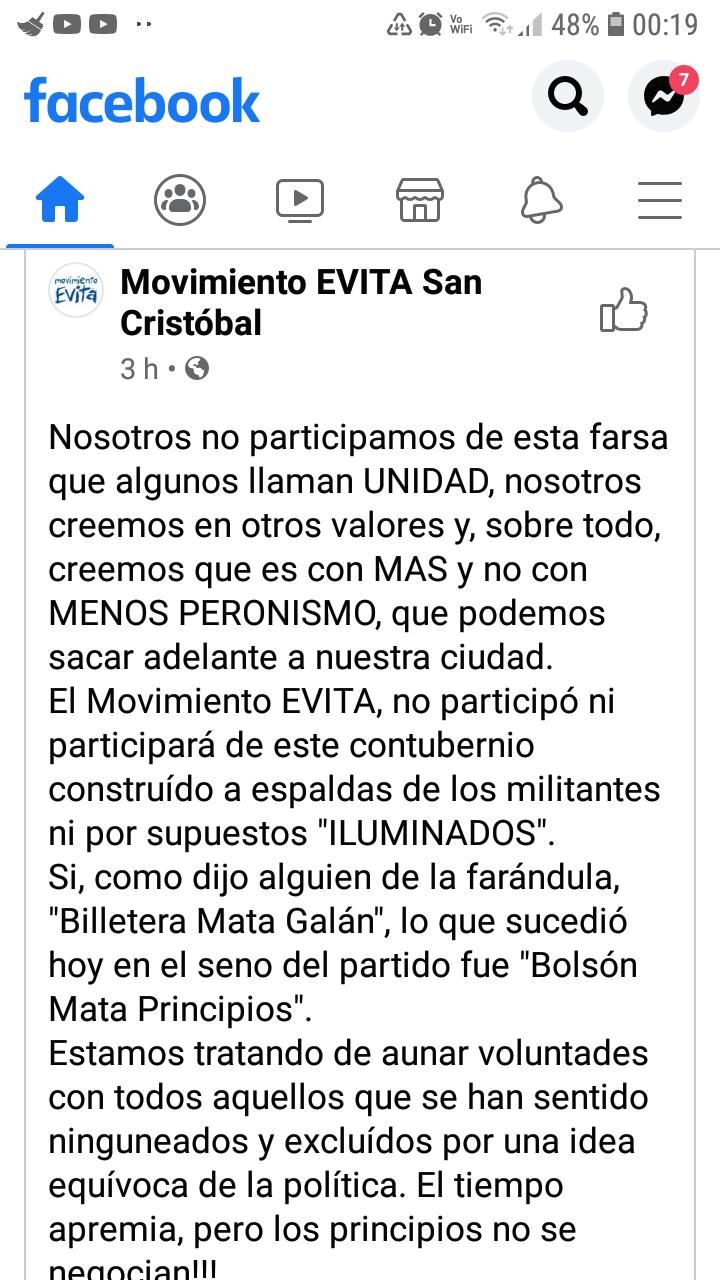Like the Movimiento EVITA San Cristóbal page

coord(624,311)
